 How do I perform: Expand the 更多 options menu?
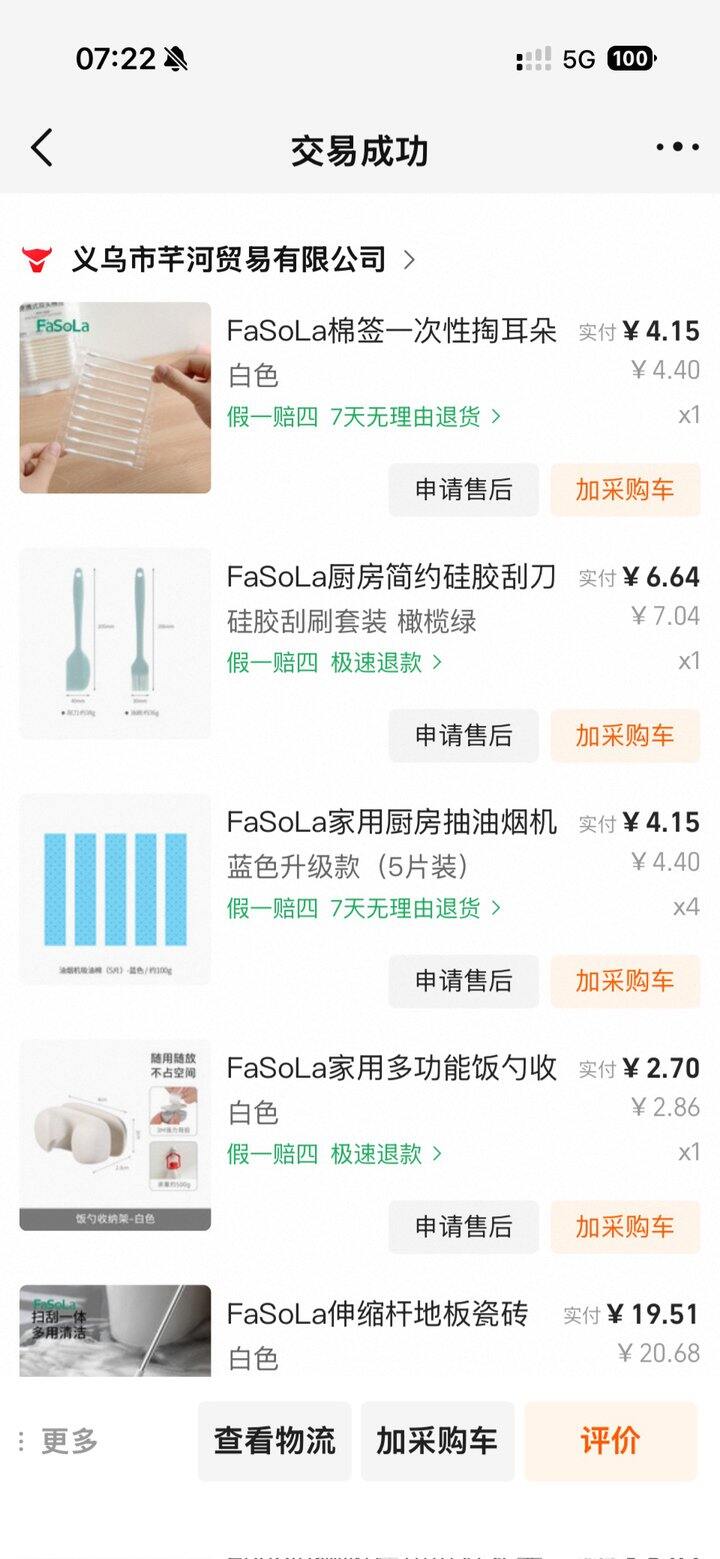coord(60,1441)
